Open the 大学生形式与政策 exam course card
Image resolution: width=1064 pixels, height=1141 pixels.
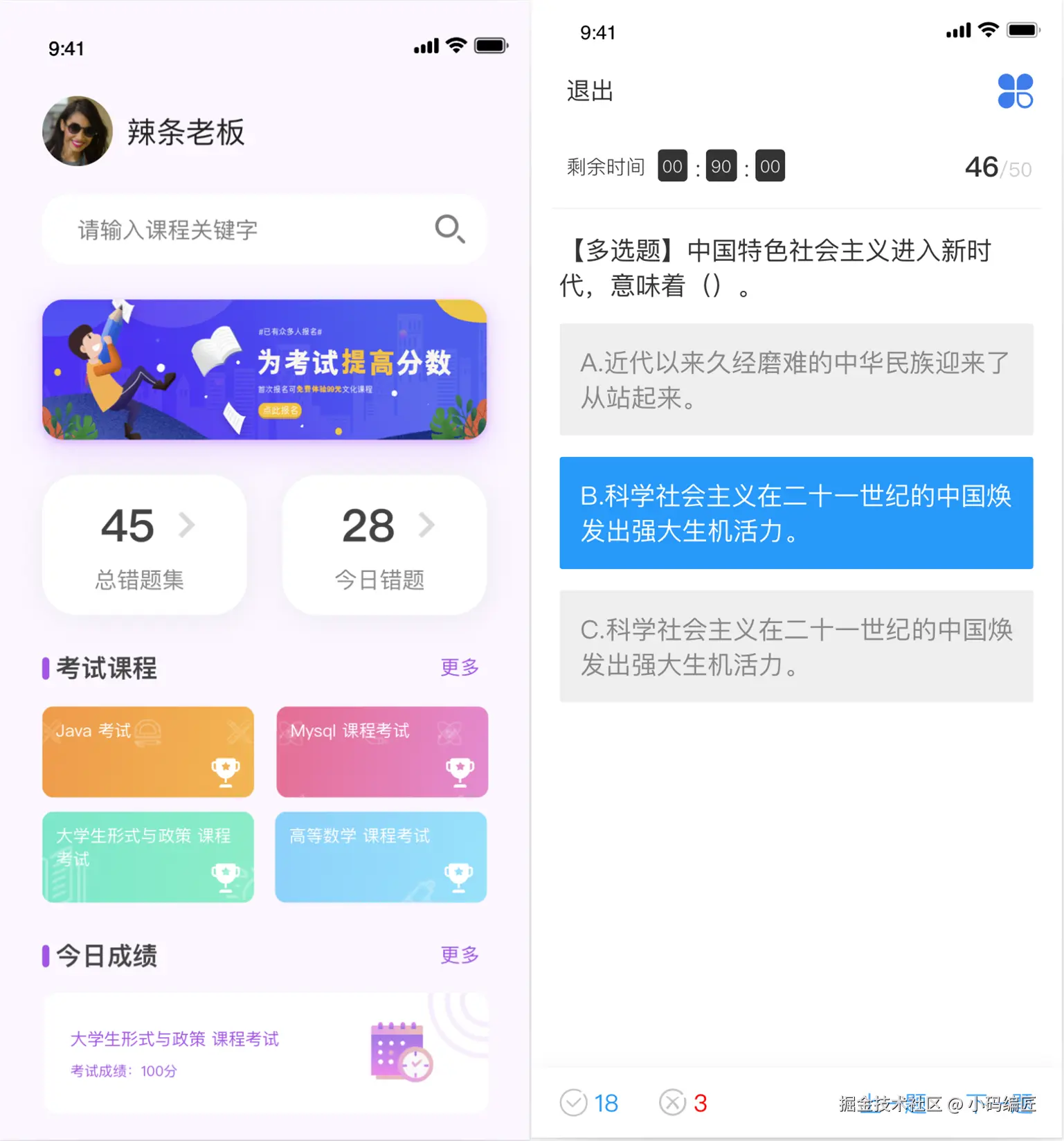pyautogui.click(x=148, y=856)
